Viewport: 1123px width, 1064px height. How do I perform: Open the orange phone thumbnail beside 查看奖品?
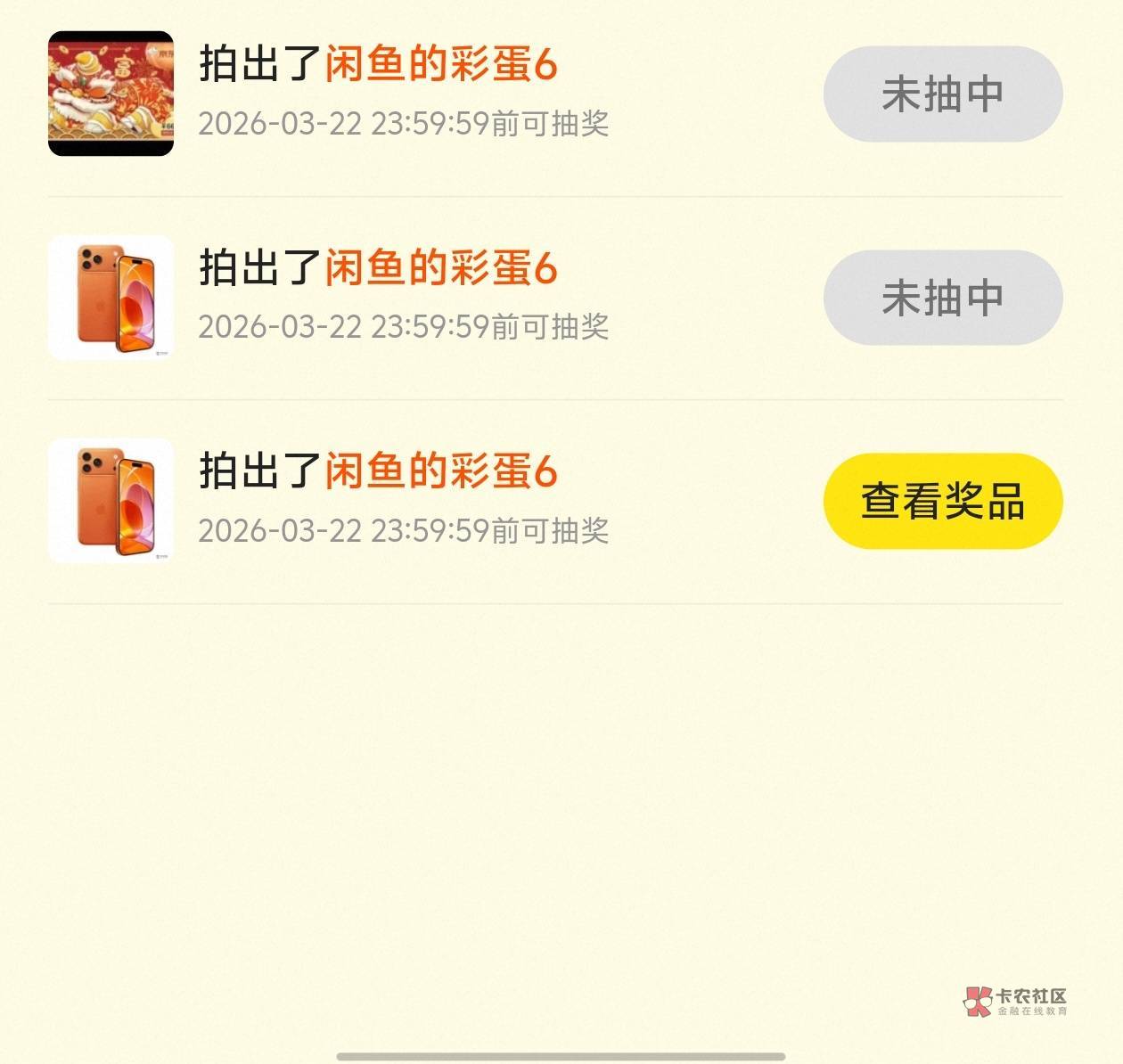pyautogui.click(x=111, y=501)
